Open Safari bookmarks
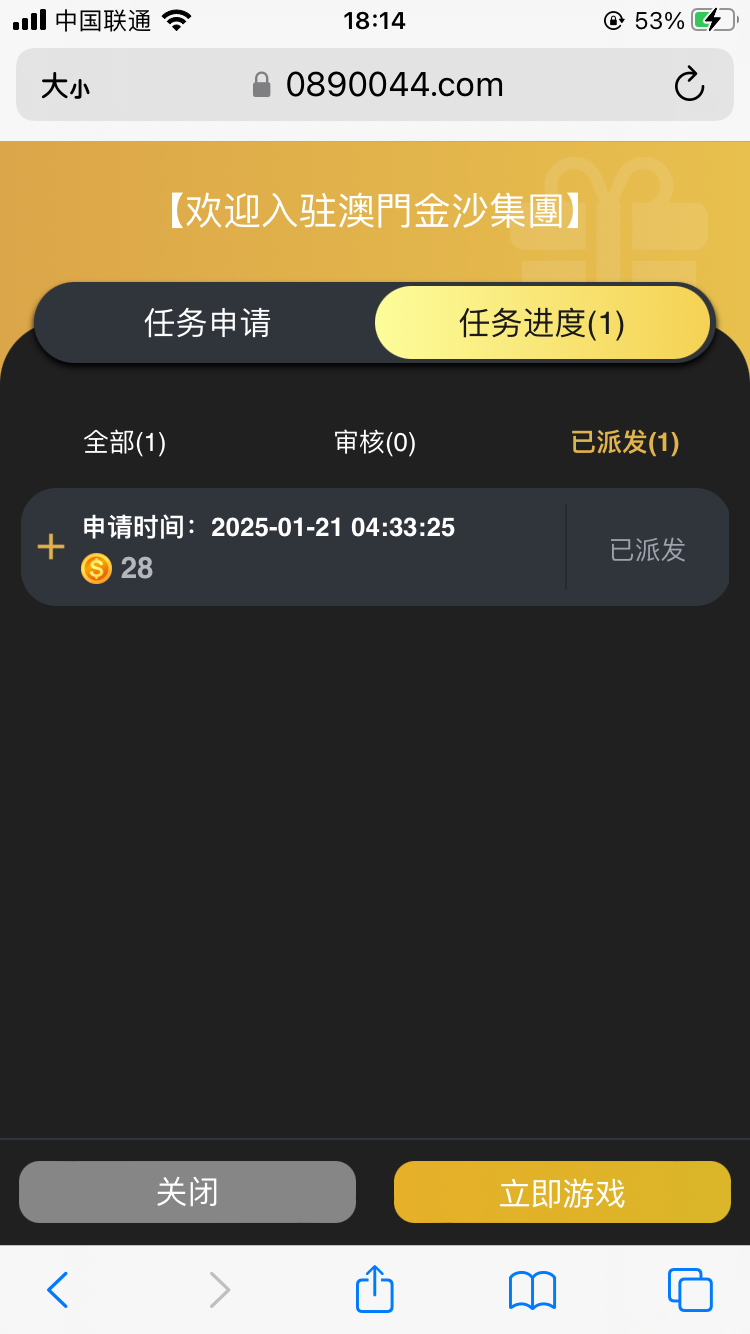This screenshot has width=750, height=1334. pos(532,1290)
